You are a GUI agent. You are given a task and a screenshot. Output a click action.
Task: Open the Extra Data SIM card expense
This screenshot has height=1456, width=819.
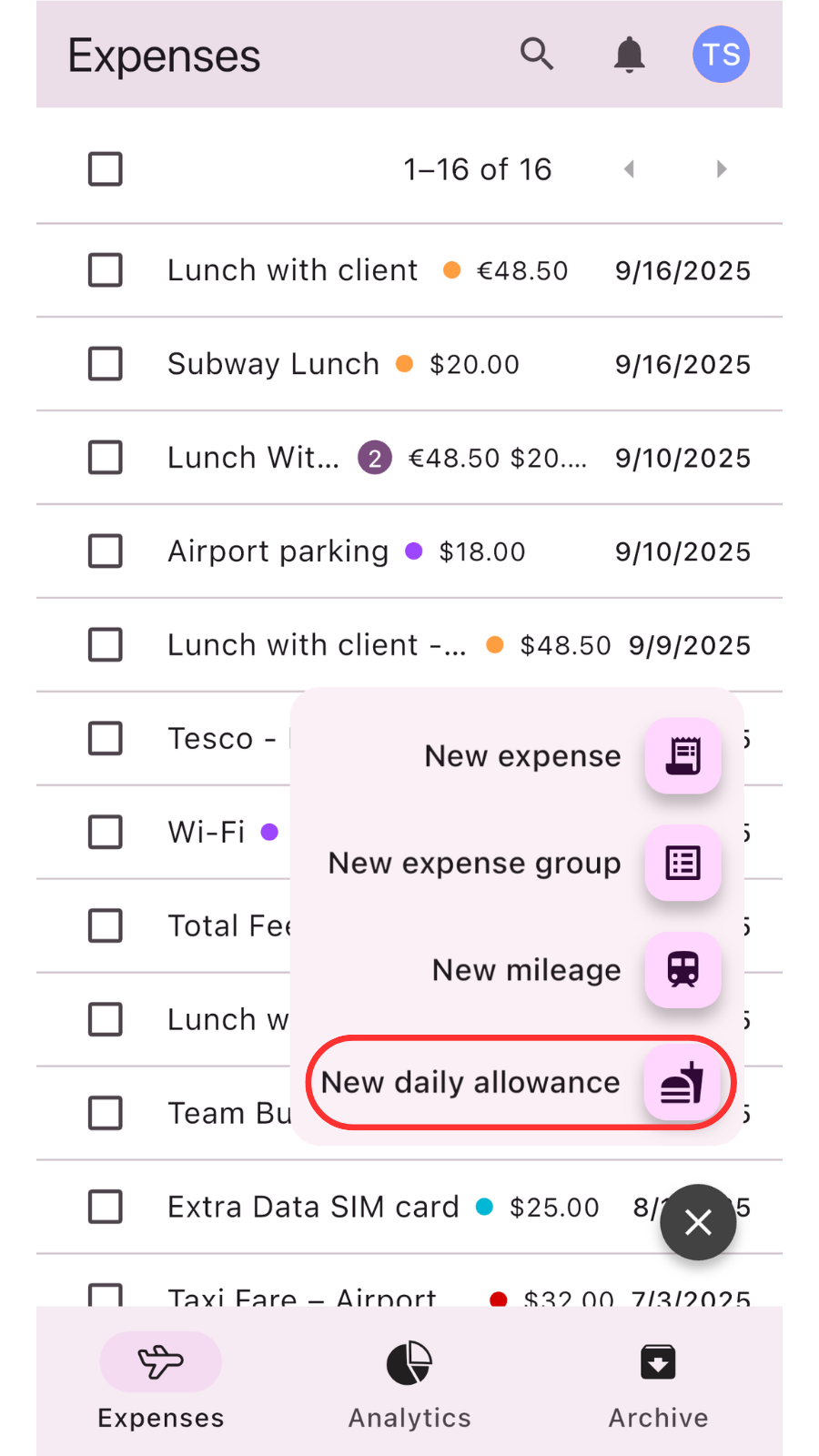pos(313,1208)
